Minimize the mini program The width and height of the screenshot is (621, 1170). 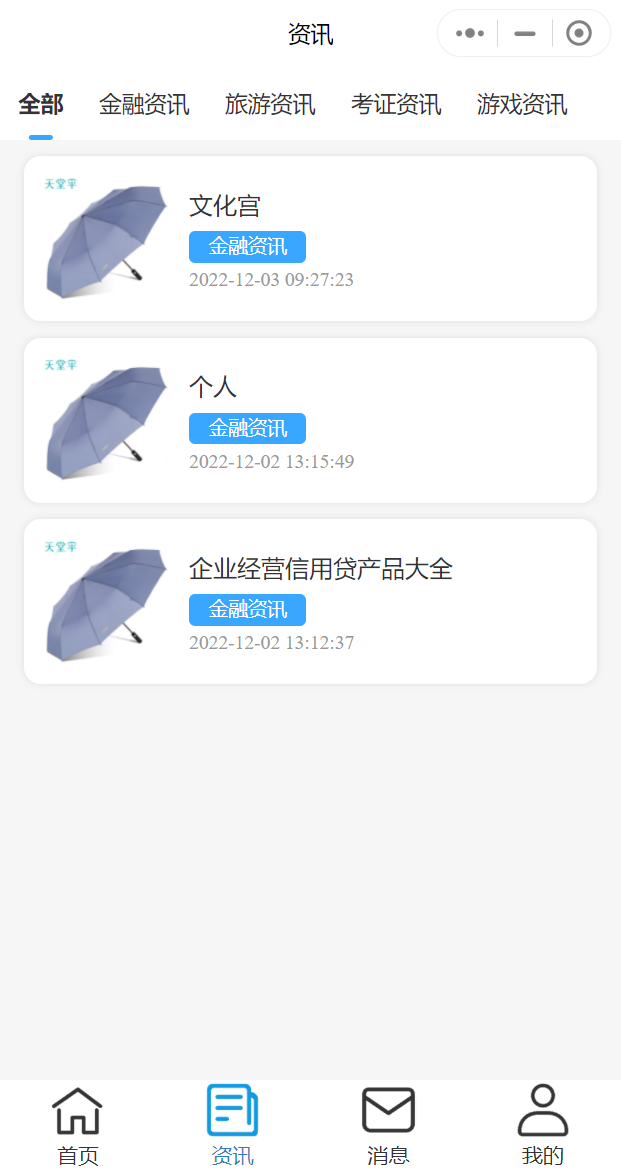point(525,34)
